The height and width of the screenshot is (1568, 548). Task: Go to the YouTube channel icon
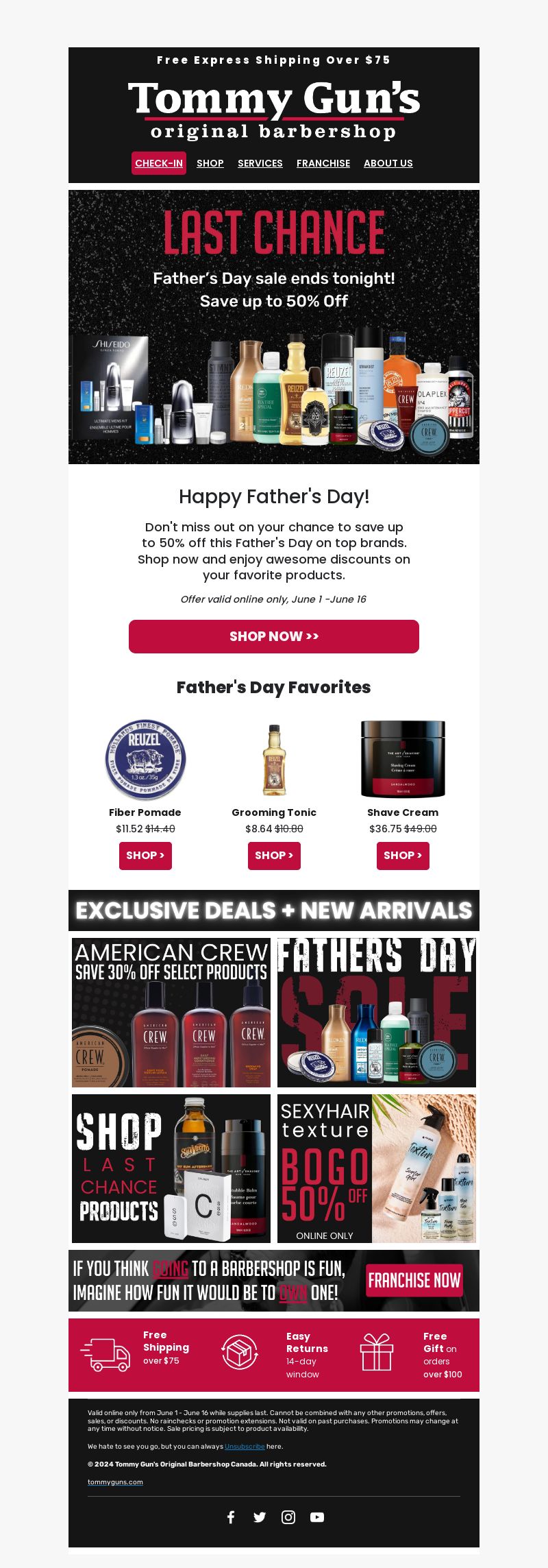point(317,1517)
